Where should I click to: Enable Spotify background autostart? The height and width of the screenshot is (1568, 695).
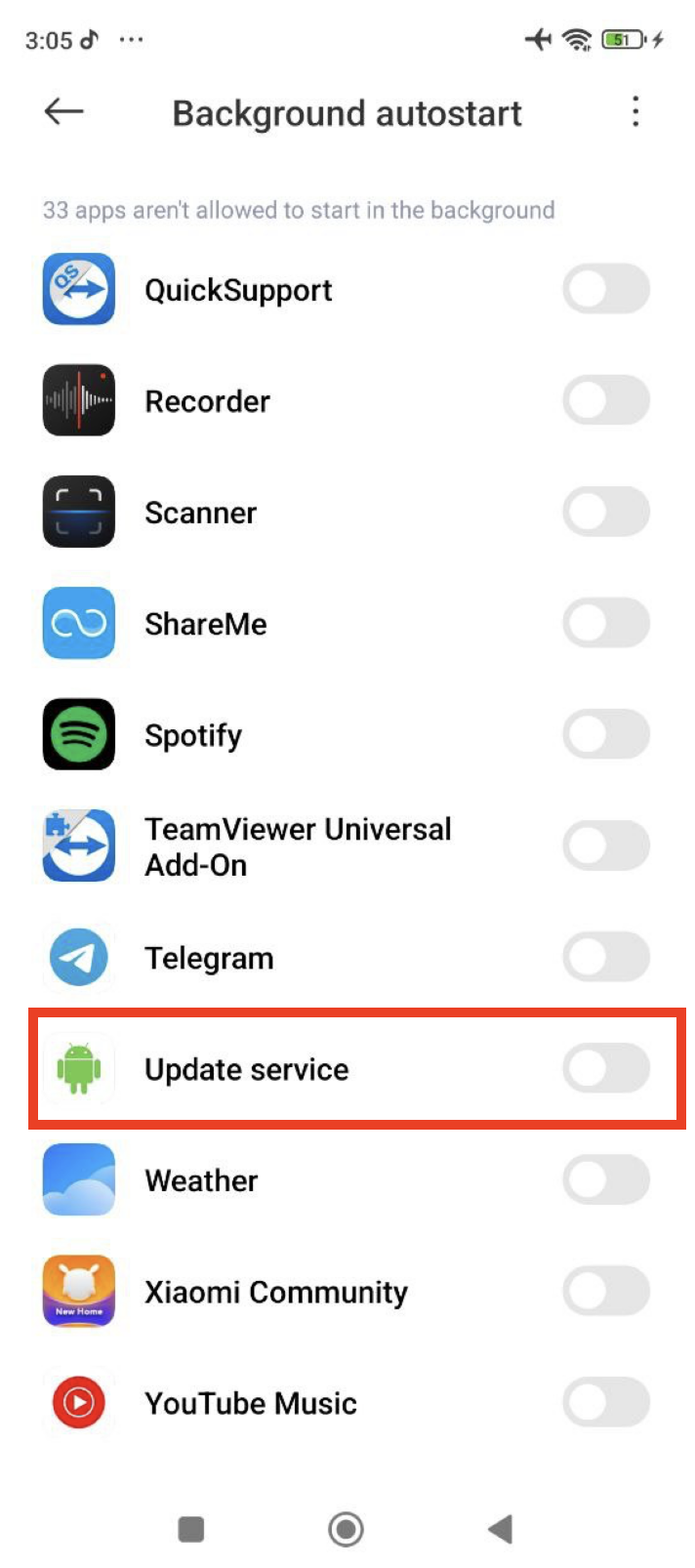[x=605, y=735]
